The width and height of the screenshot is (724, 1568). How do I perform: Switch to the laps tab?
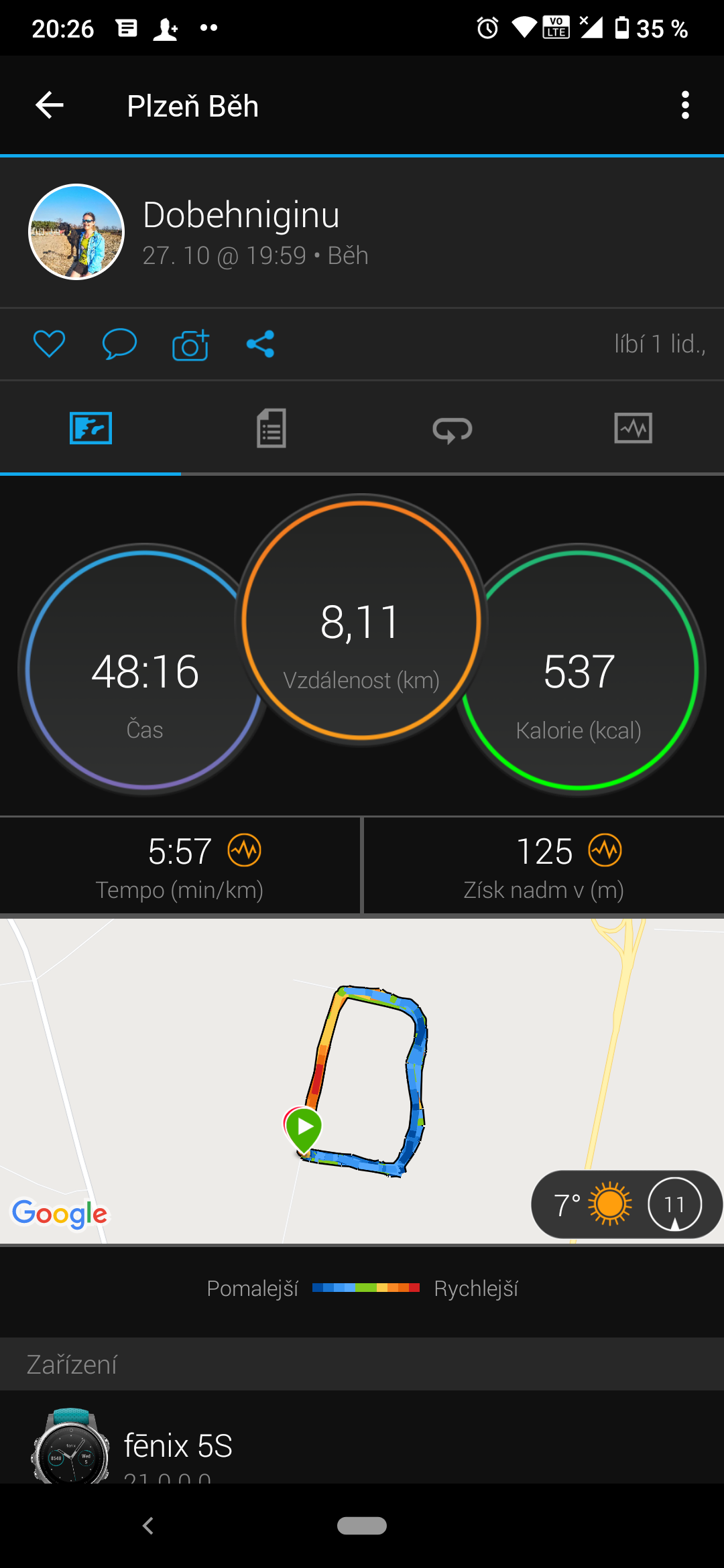tap(452, 429)
